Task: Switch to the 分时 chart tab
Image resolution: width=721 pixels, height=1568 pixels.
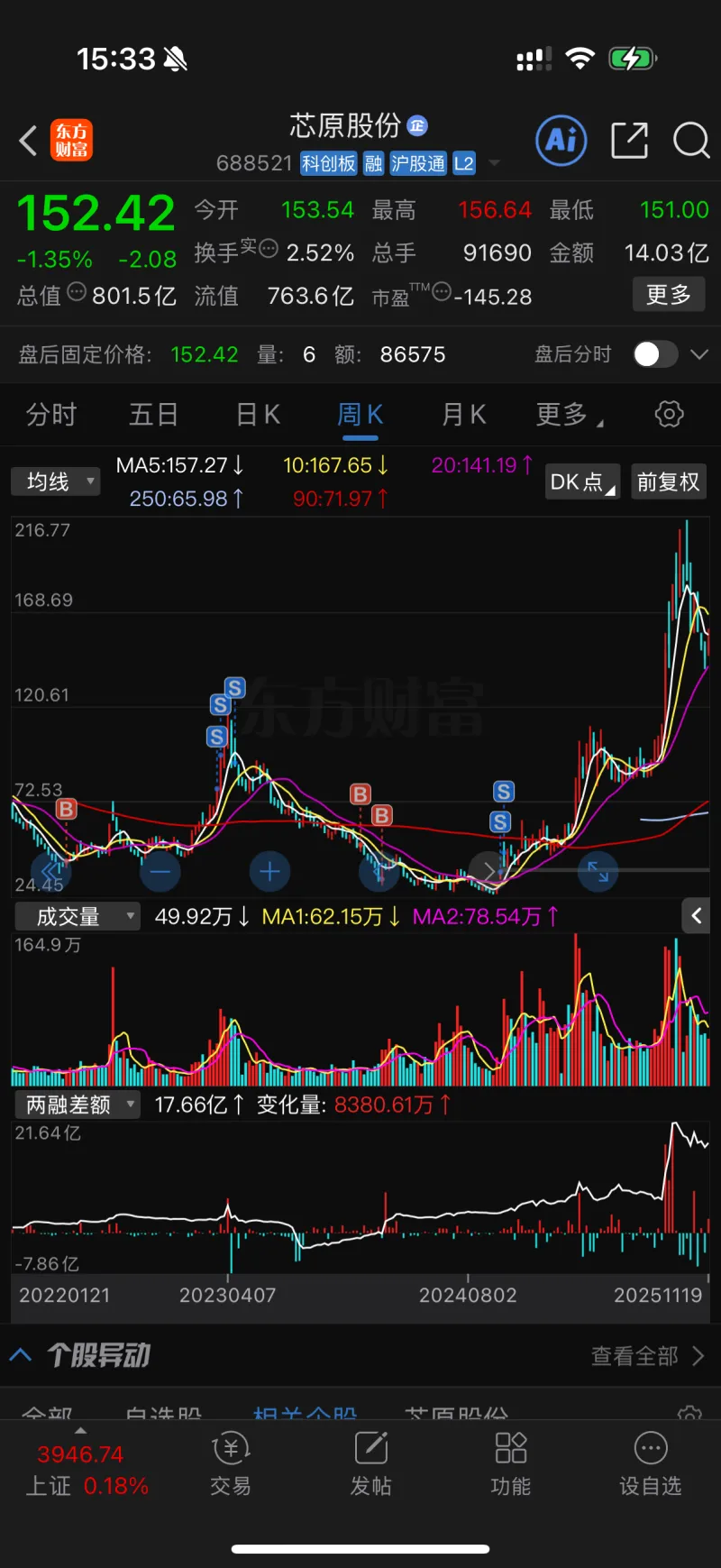Action: pos(51,415)
